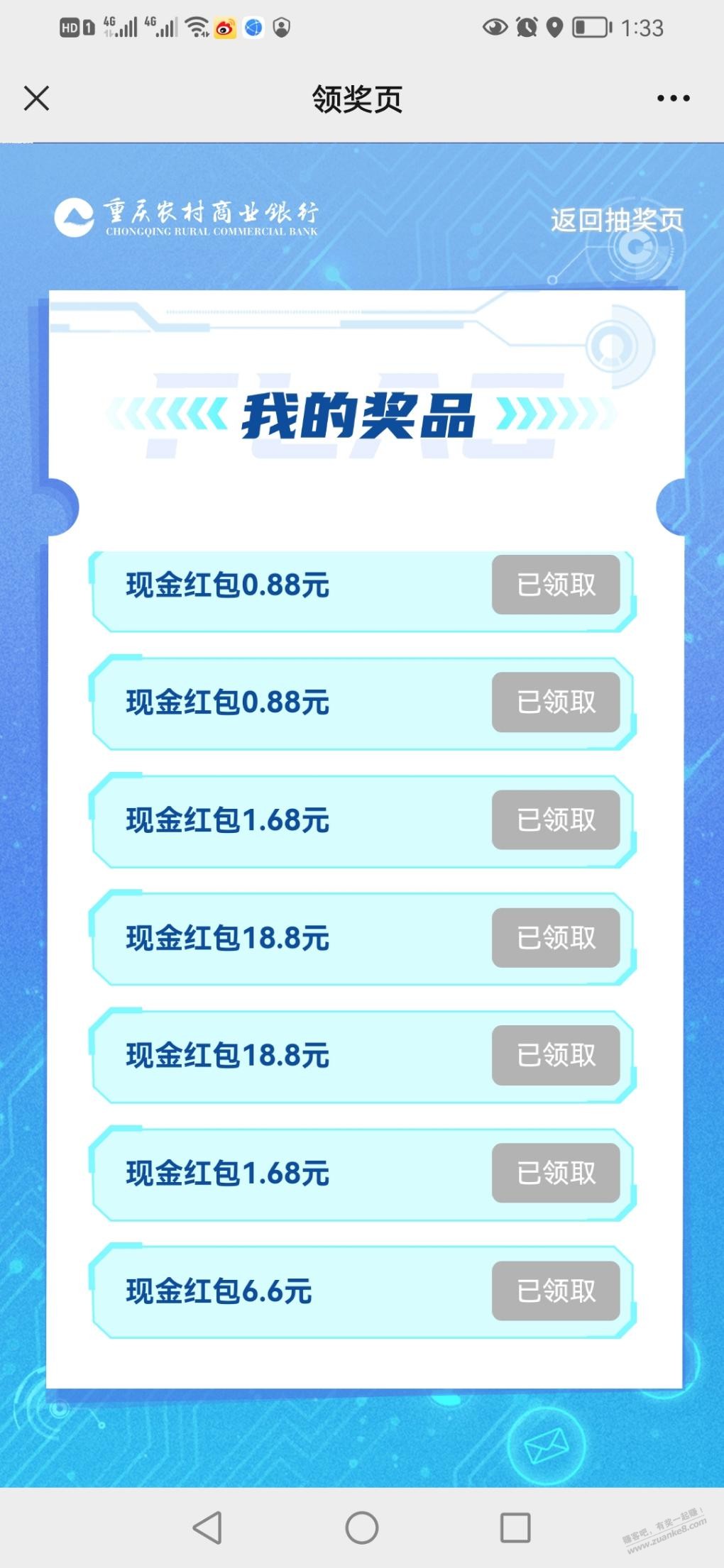This screenshot has width=724, height=1568.
Task: Go to the home screen
Action: click(362, 1528)
